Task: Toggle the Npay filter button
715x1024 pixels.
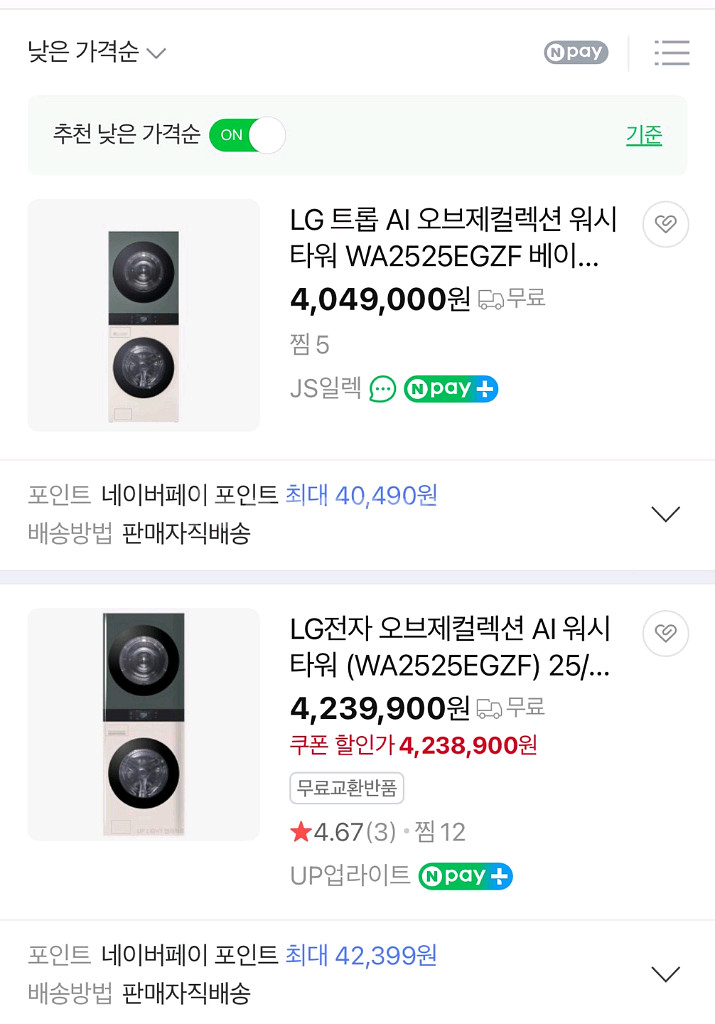Action: pos(576,53)
